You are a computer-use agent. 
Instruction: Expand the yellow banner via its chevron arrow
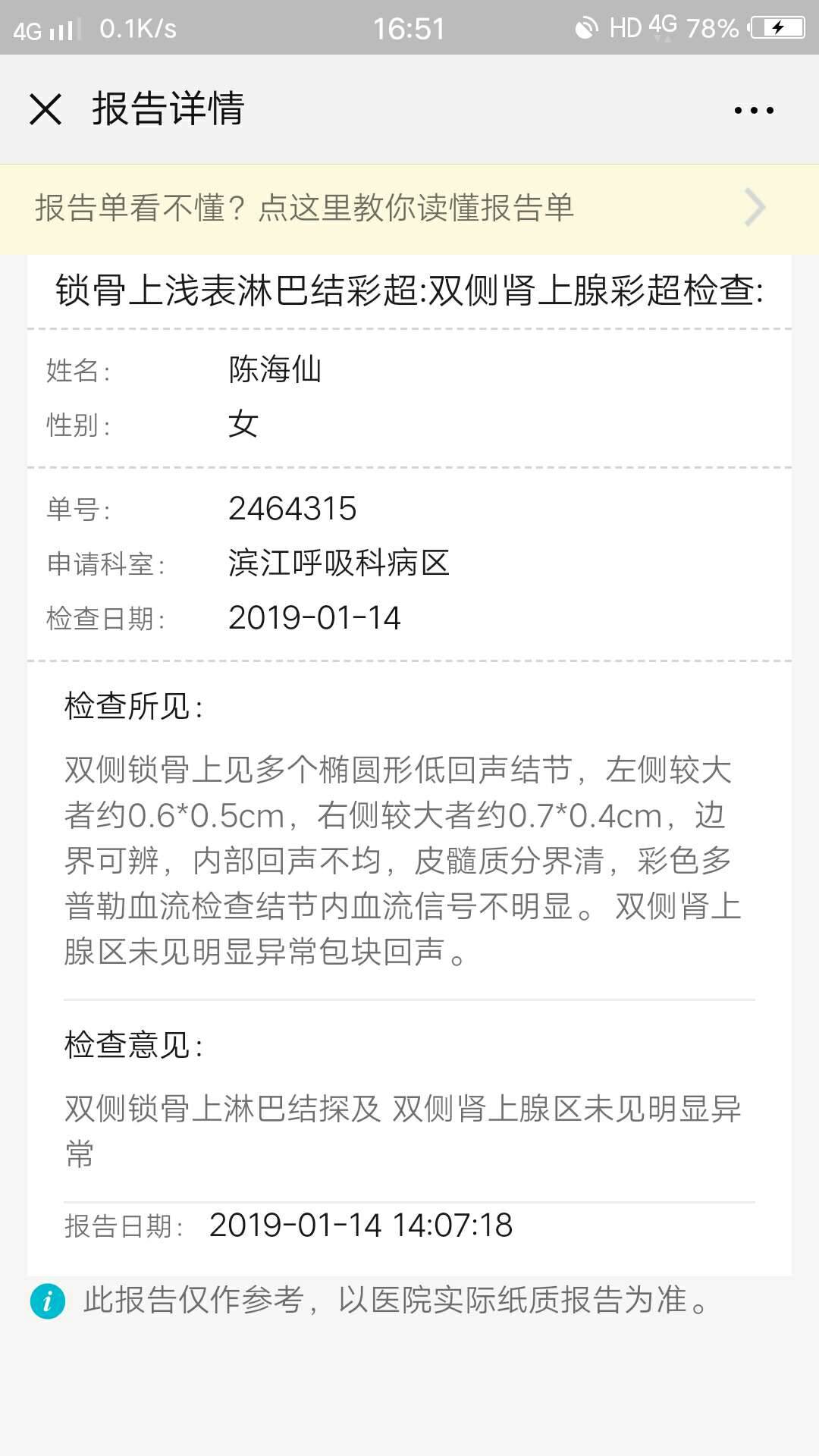tap(755, 206)
